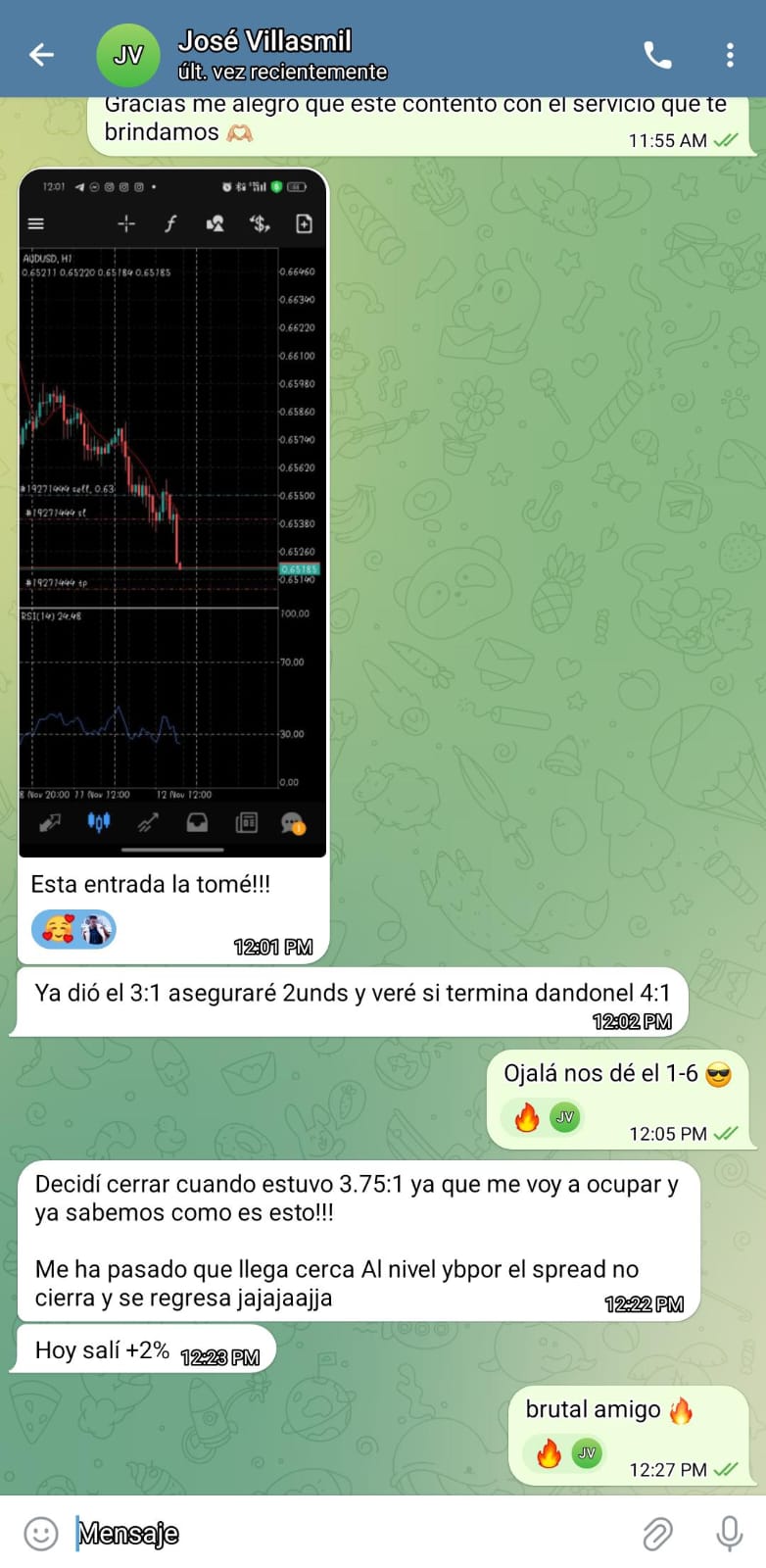Go back to the chat list
Image resolution: width=766 pixels, height=1568 pixels.
[x=41, y=55]
